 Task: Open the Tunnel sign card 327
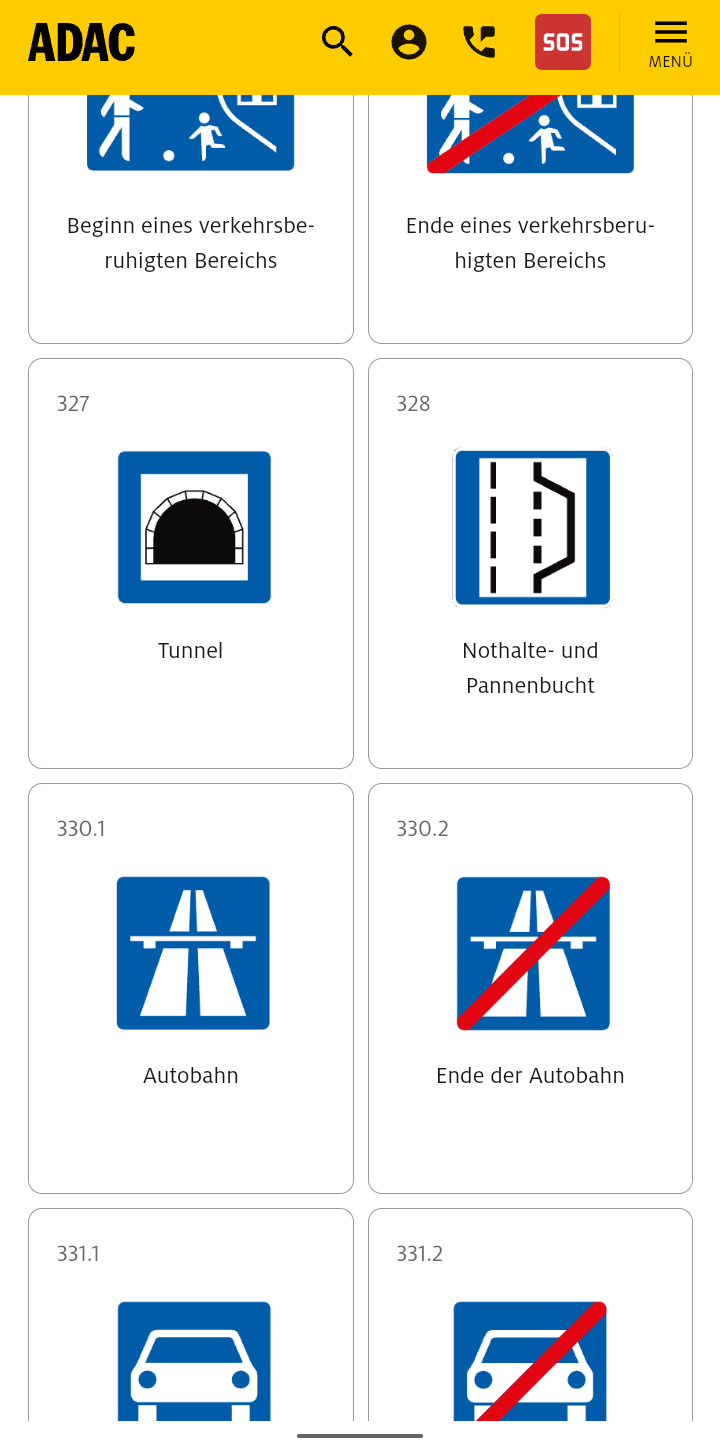tap(191, 563)
